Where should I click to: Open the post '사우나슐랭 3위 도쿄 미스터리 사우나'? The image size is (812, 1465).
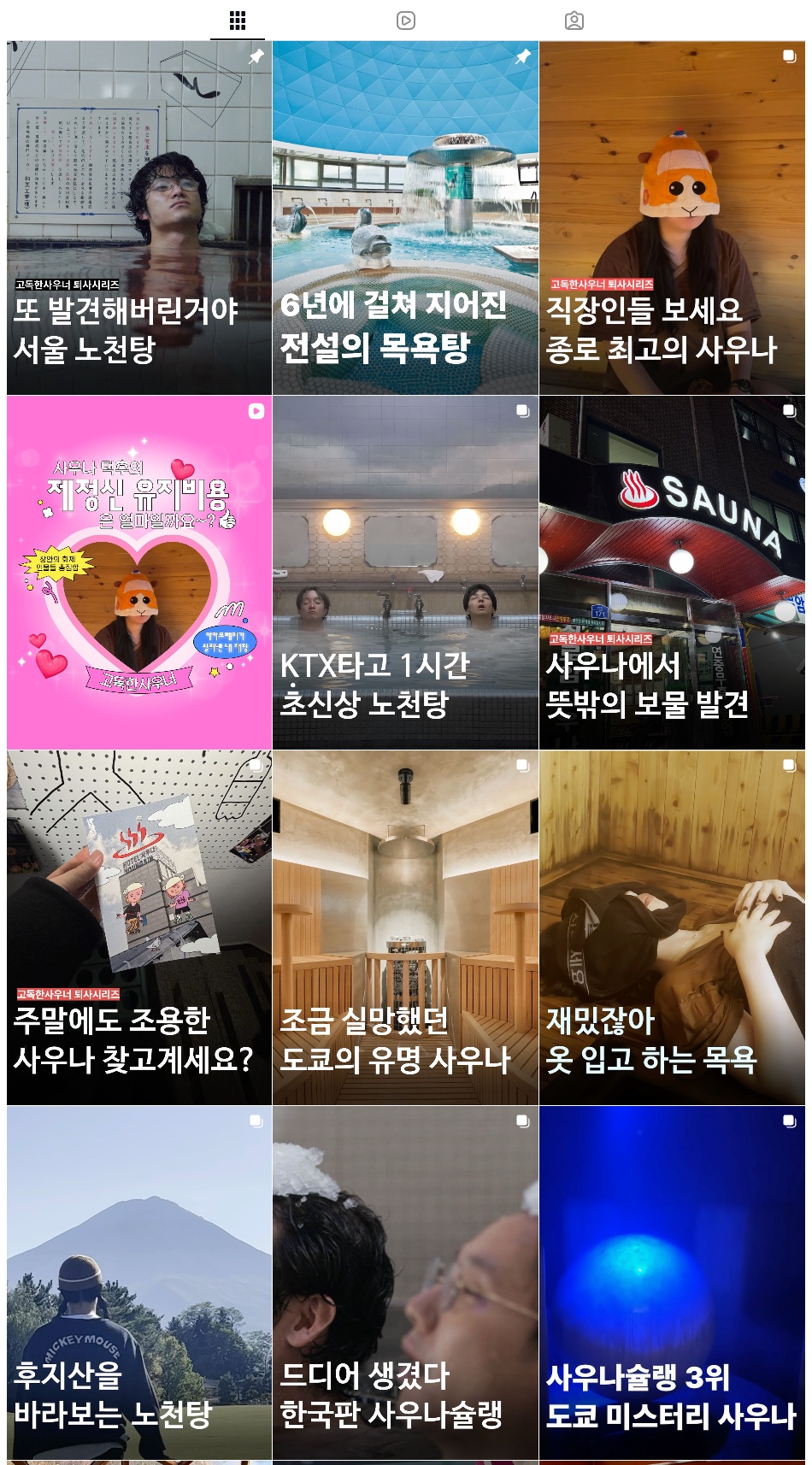pyautogui.click(x=672, y=1282)
